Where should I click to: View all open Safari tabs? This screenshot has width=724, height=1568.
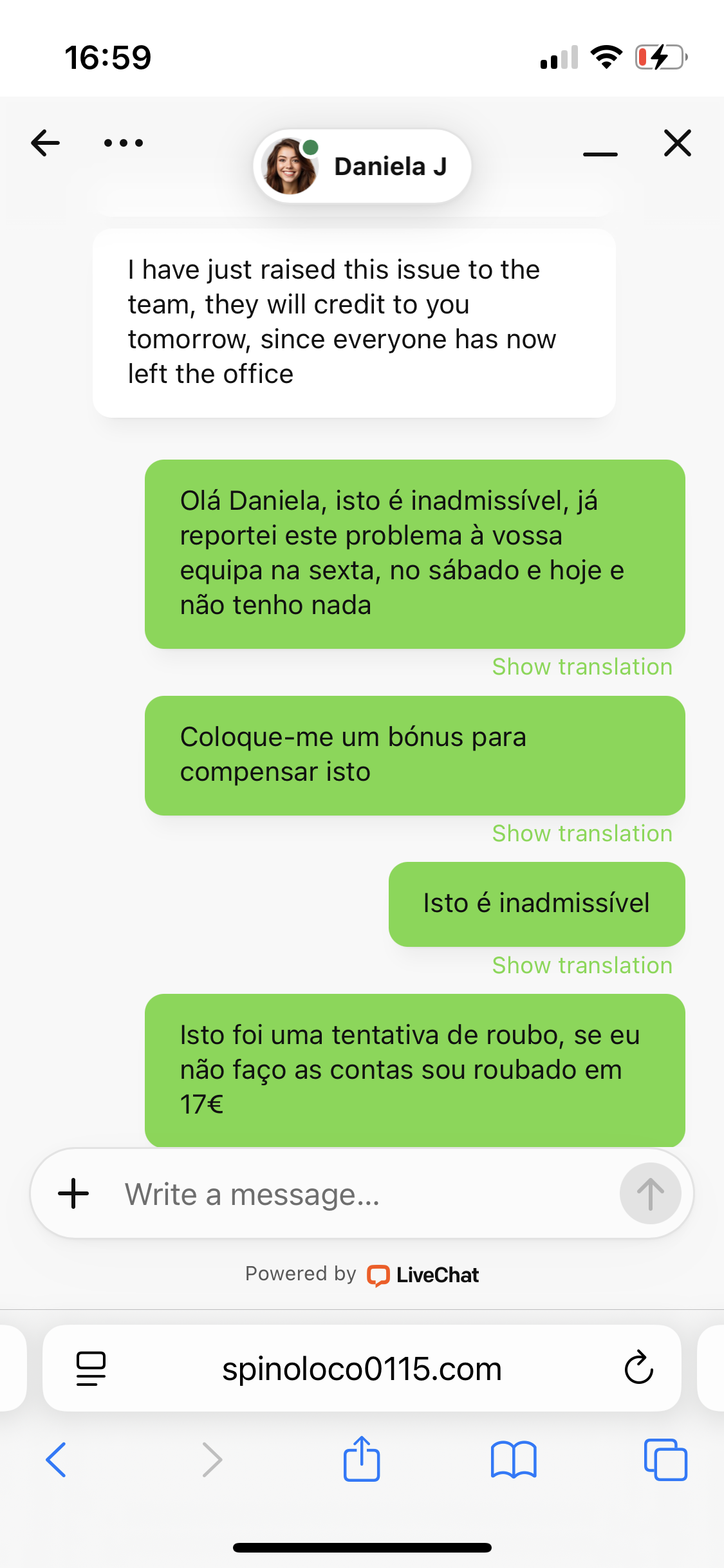pos(665,1460)
